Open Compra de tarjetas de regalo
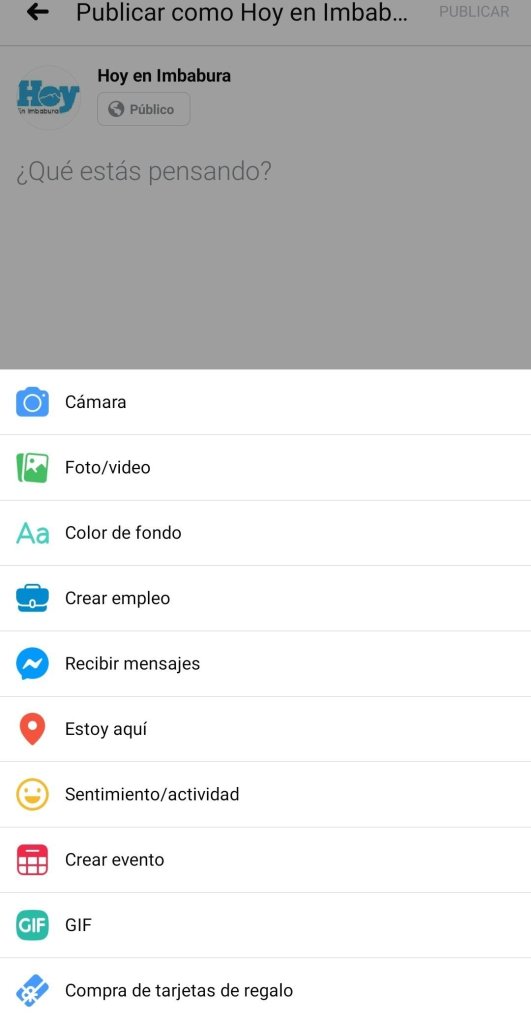531x1023 pixels. pyautogui.click(x=266, y=990)
